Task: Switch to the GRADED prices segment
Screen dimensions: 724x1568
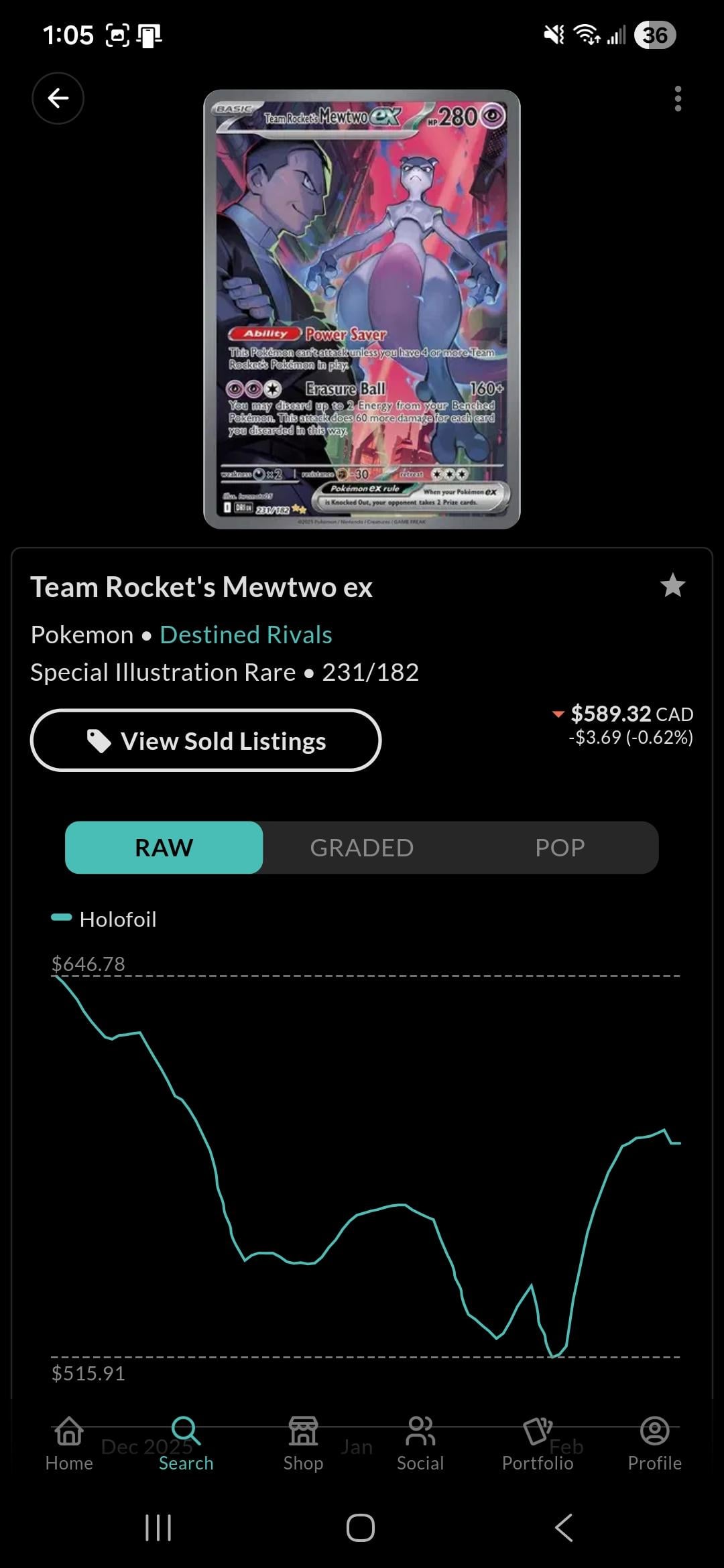Action: click(x=361, y=848)
